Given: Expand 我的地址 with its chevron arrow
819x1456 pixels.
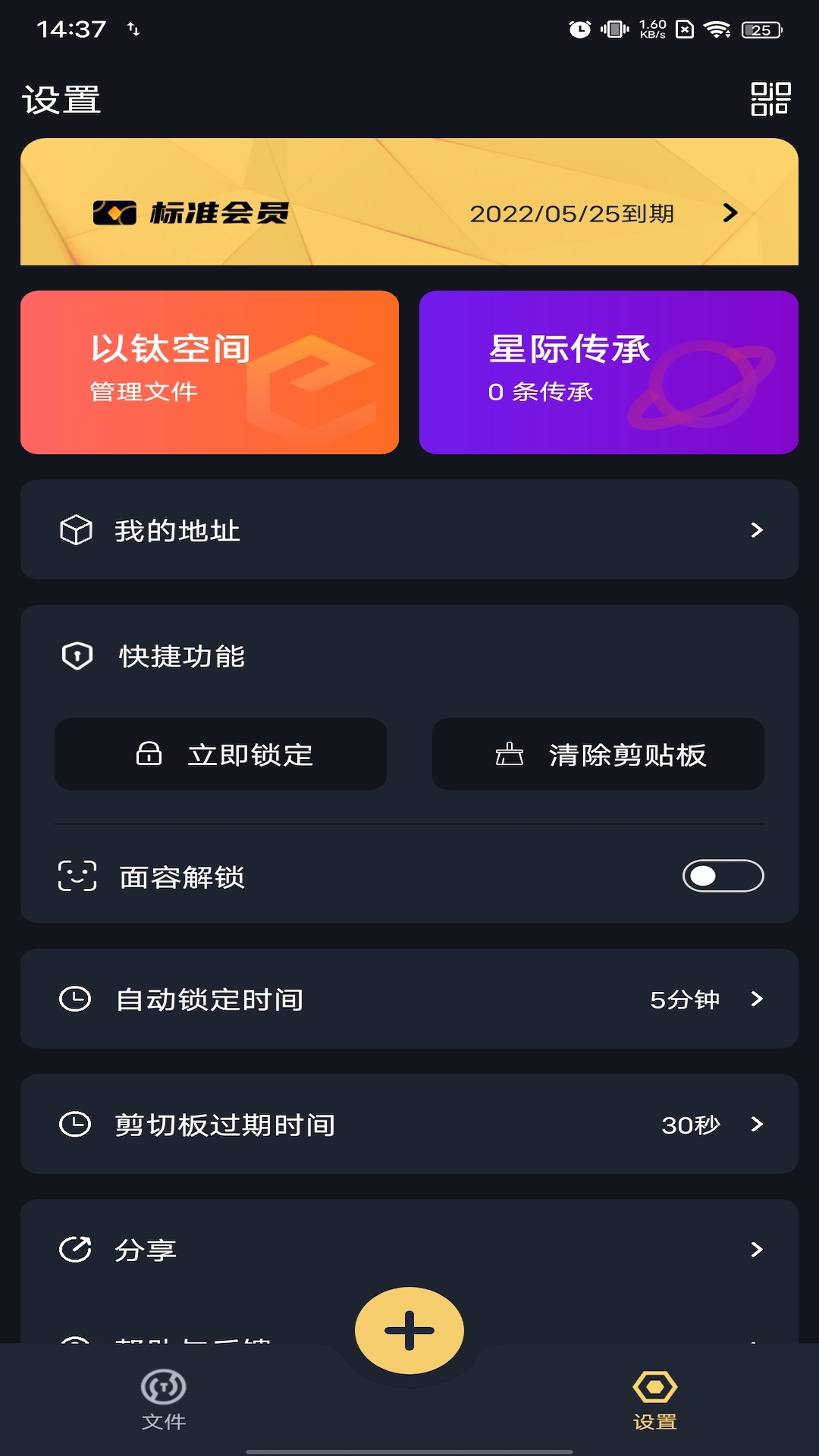Looking at the screenshot, I should pyautogui.click(x=756, y=531).
